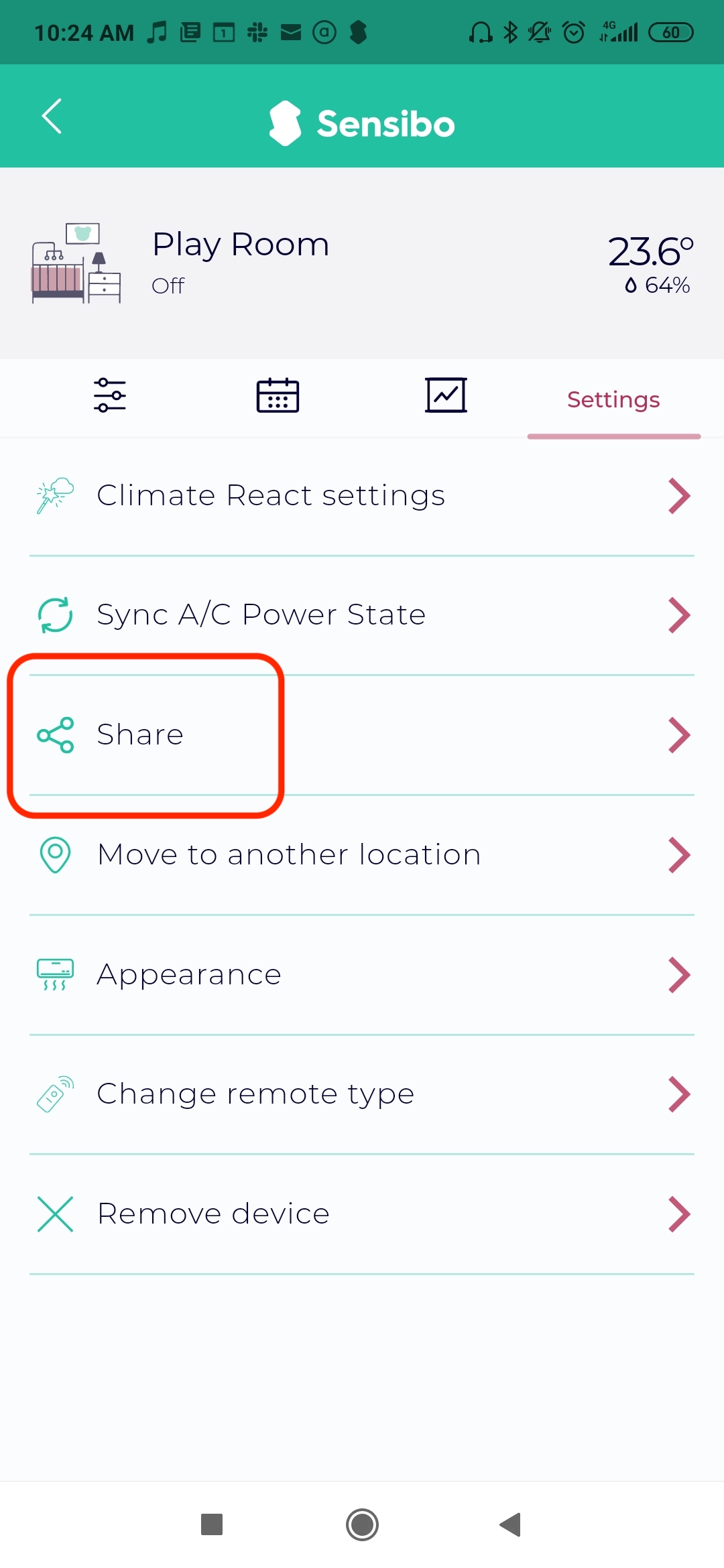Open recent apps from navigation bar
This screenshot has width=724, height=1568.
click(212, 1524)
